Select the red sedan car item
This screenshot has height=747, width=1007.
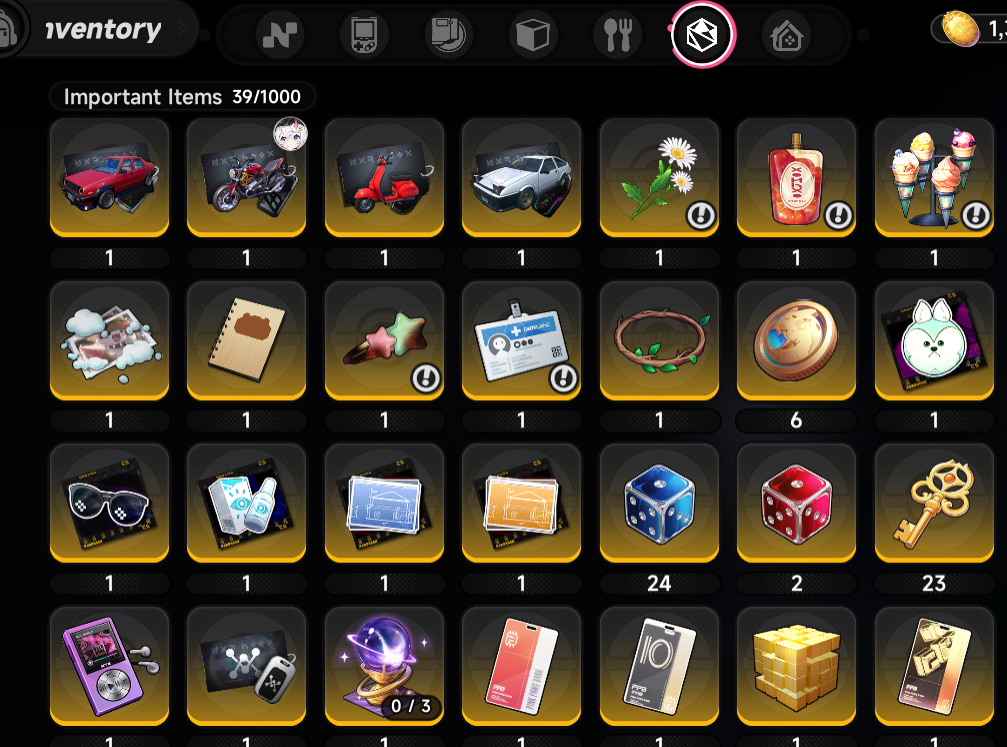110,177
